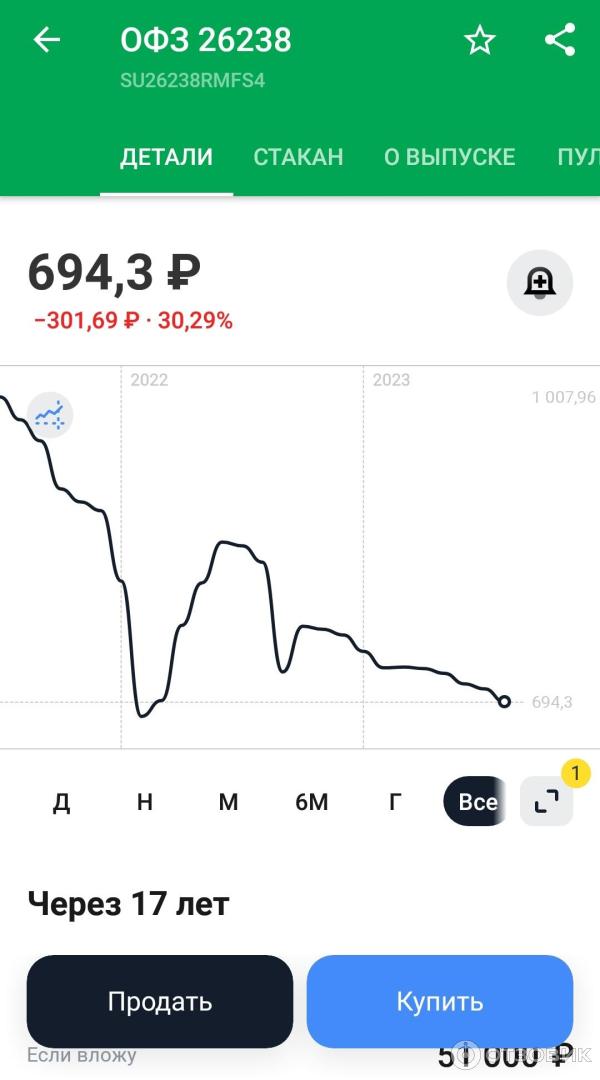Screen dimensions: 600x1080
Task: Choose the 6М chart period
Action: coord(311,802)
